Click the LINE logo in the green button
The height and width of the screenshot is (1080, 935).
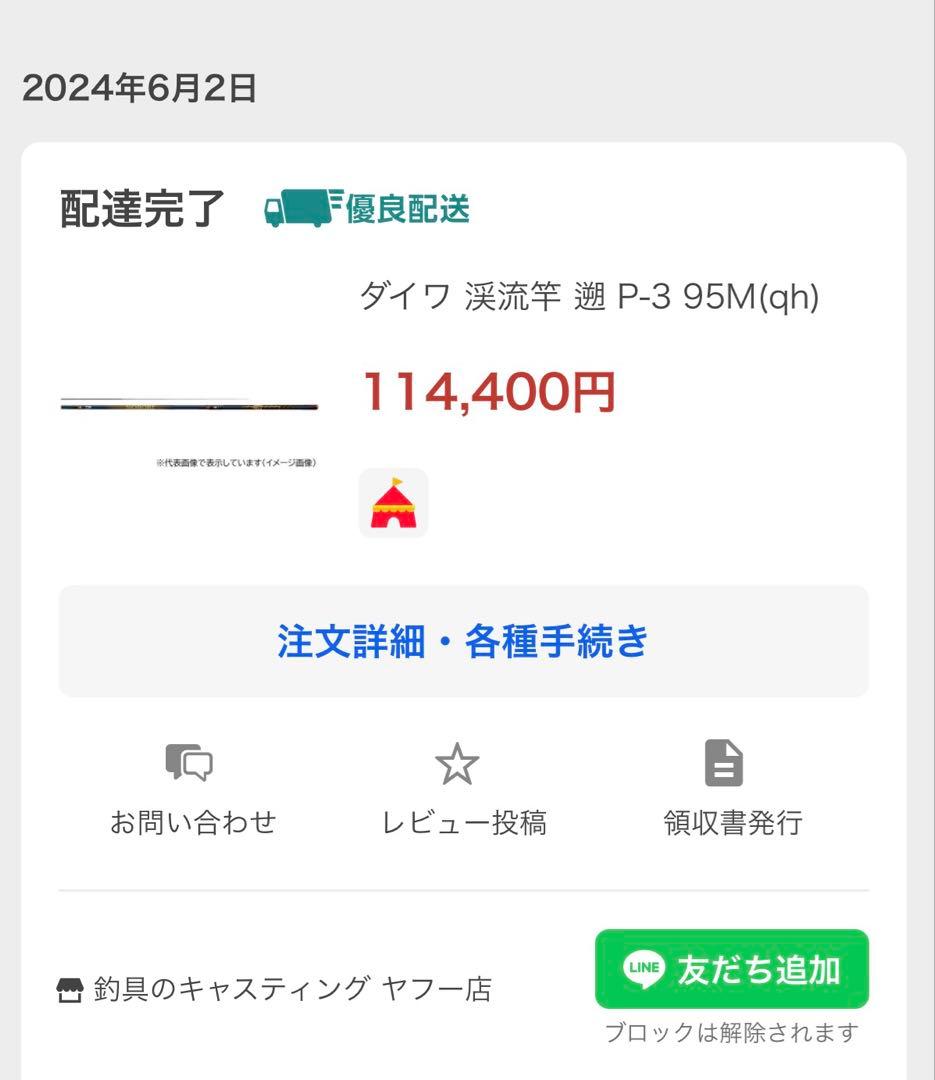click(x=646, y=967)
